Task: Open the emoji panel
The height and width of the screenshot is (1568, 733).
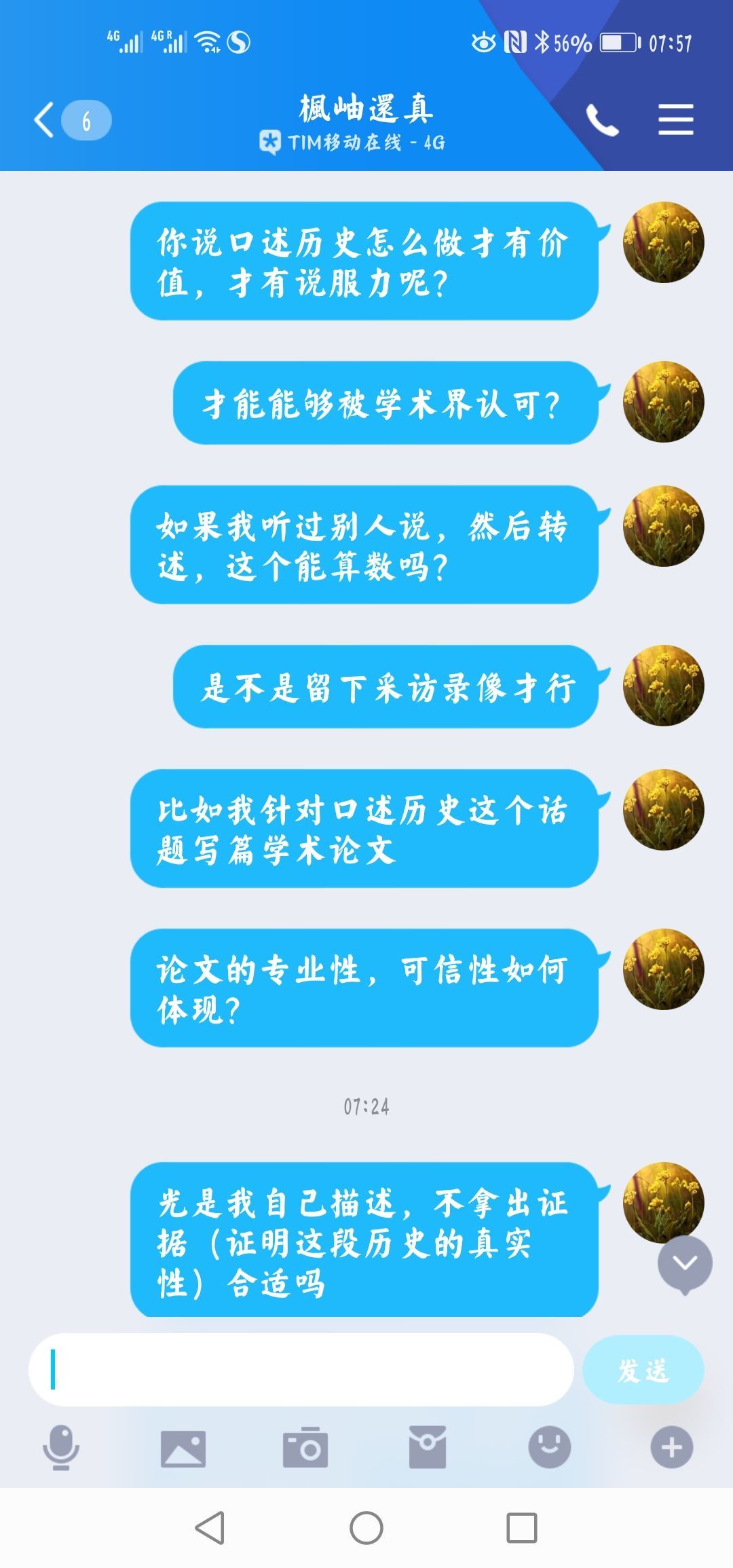Action: click(x=550, y=1447)
